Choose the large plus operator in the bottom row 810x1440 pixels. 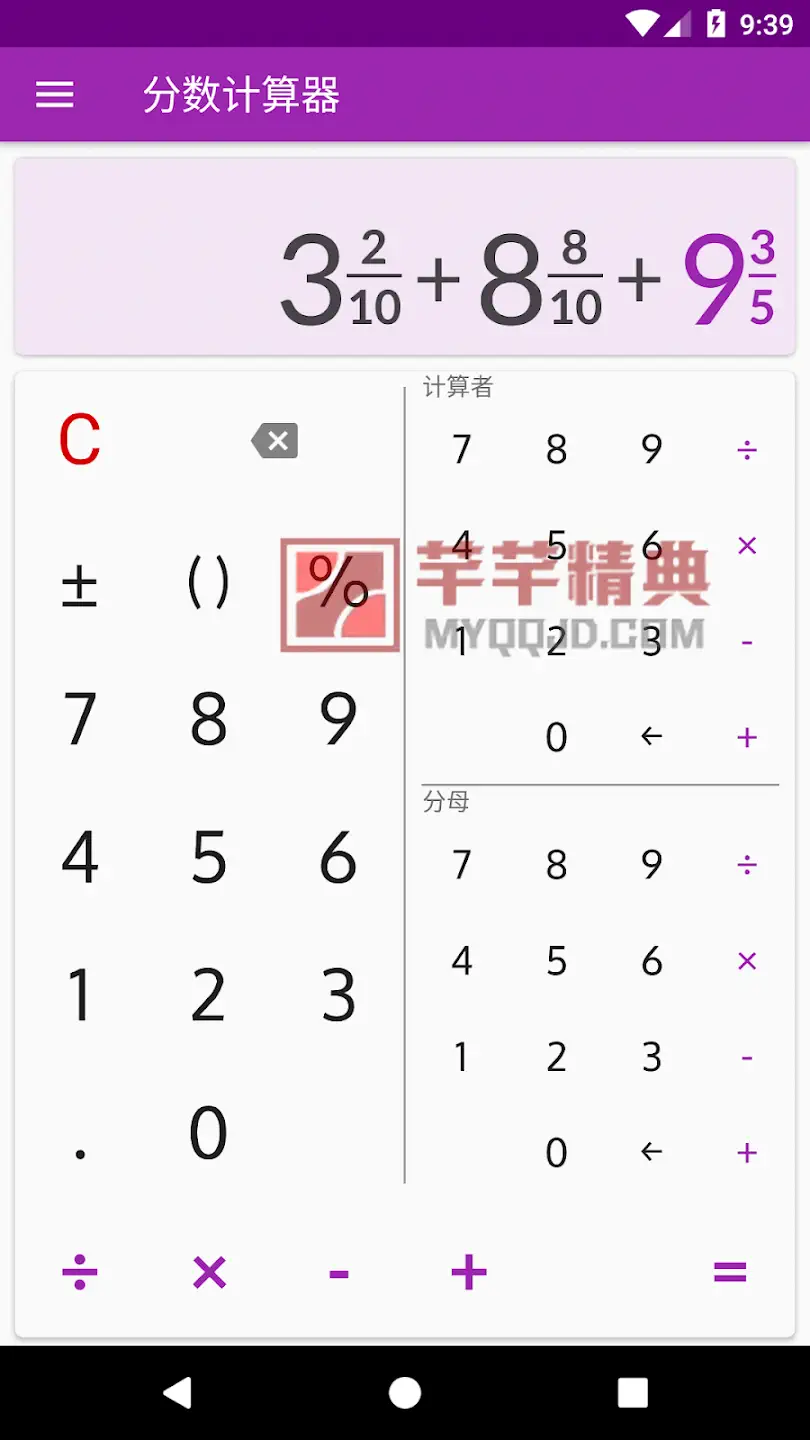tap(468, 1273)
